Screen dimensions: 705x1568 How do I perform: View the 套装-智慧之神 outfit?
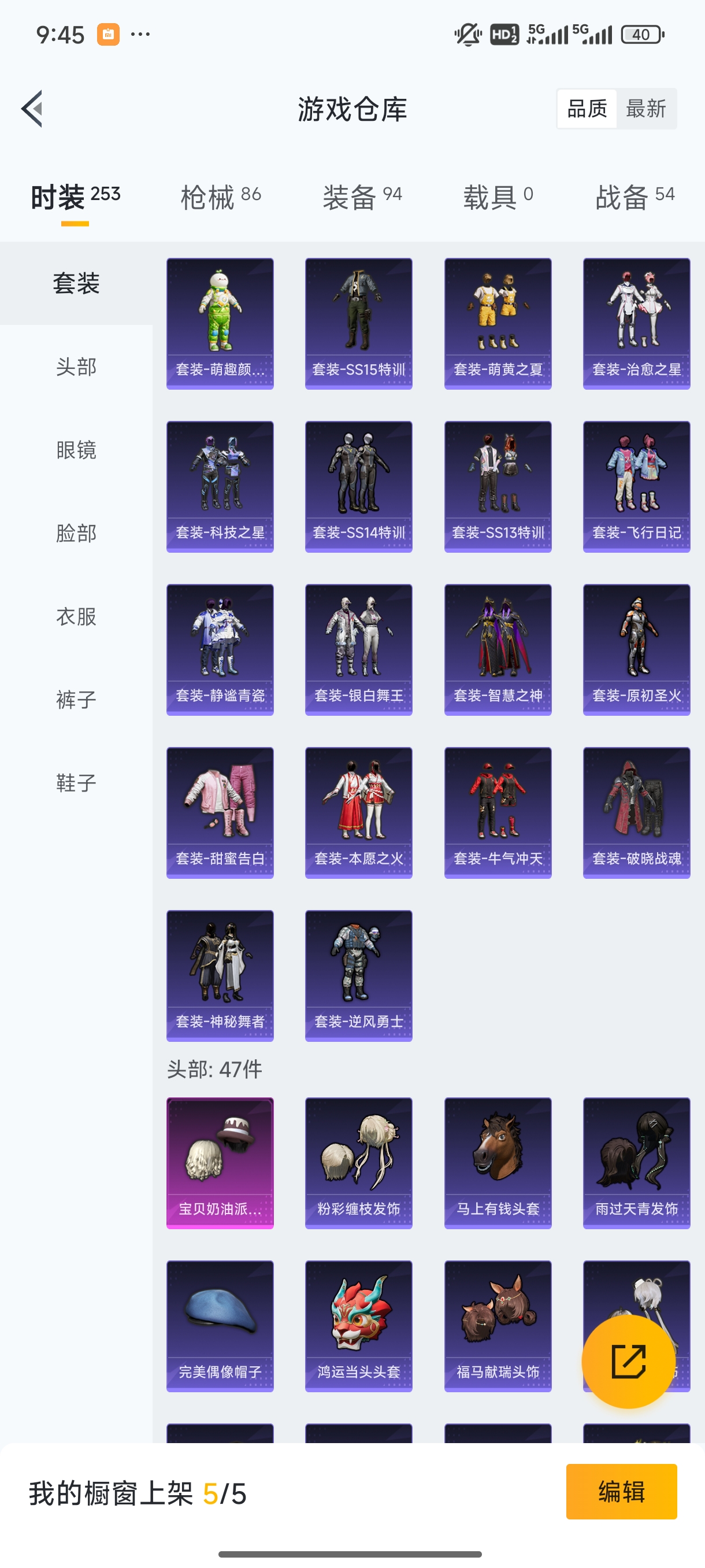[x=498, y=649]
